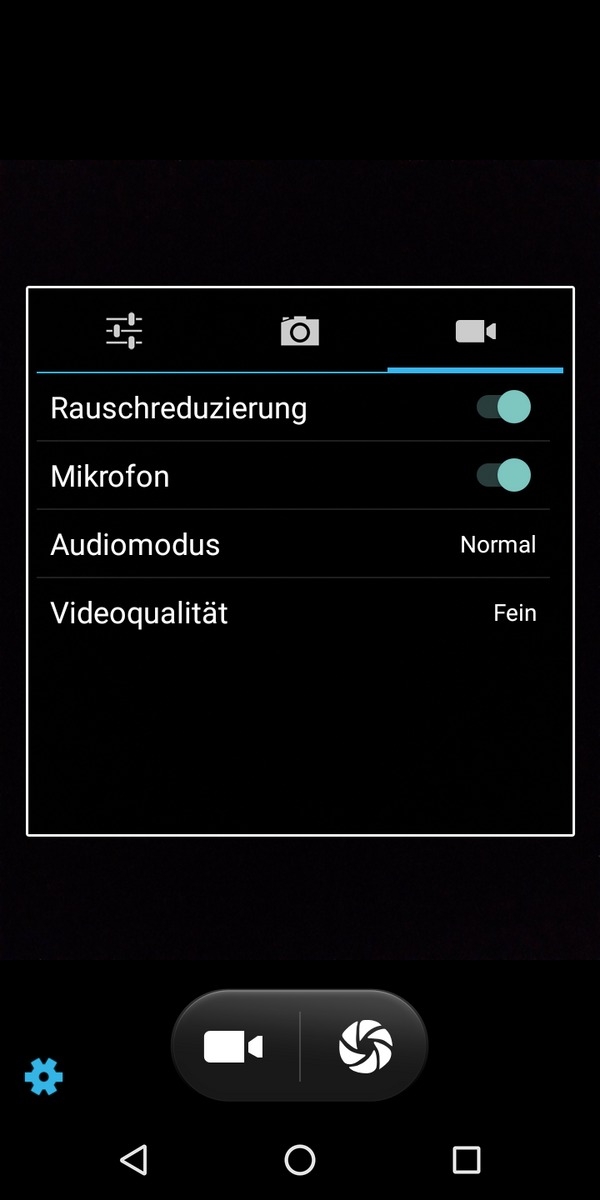The image size is (600, 1200).
Task: Change the Audiomodus setting
Action: 293,544
